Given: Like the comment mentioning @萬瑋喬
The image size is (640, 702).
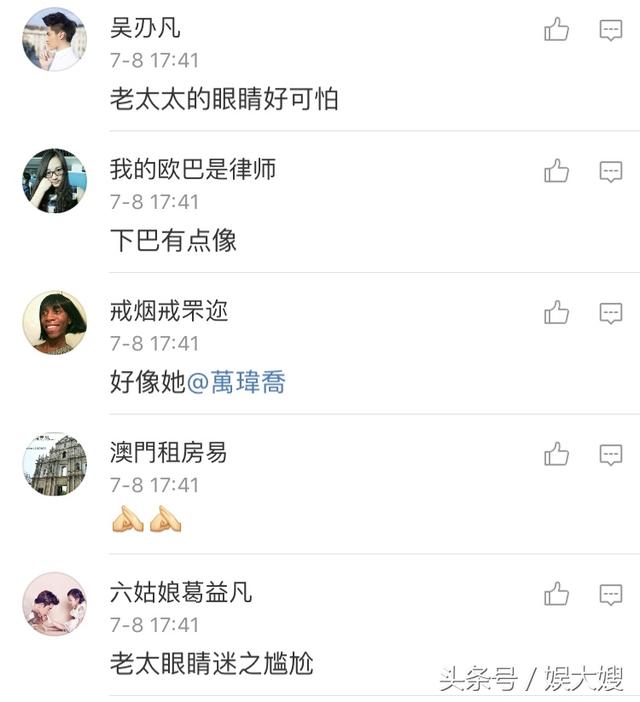Looking at the screenshot, I should pyautogui.click(x=556, y=313).
